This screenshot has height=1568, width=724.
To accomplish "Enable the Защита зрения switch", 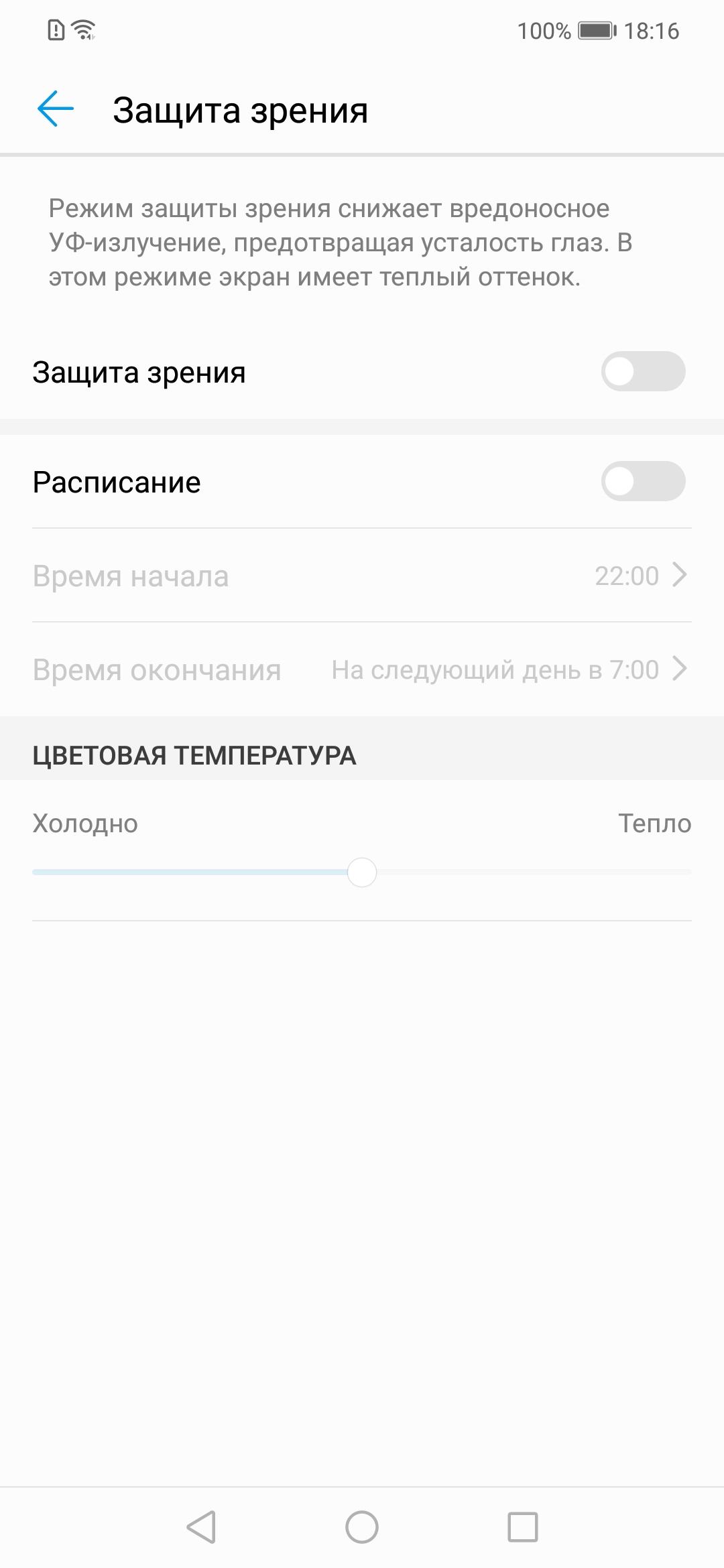I will (642, 371).
